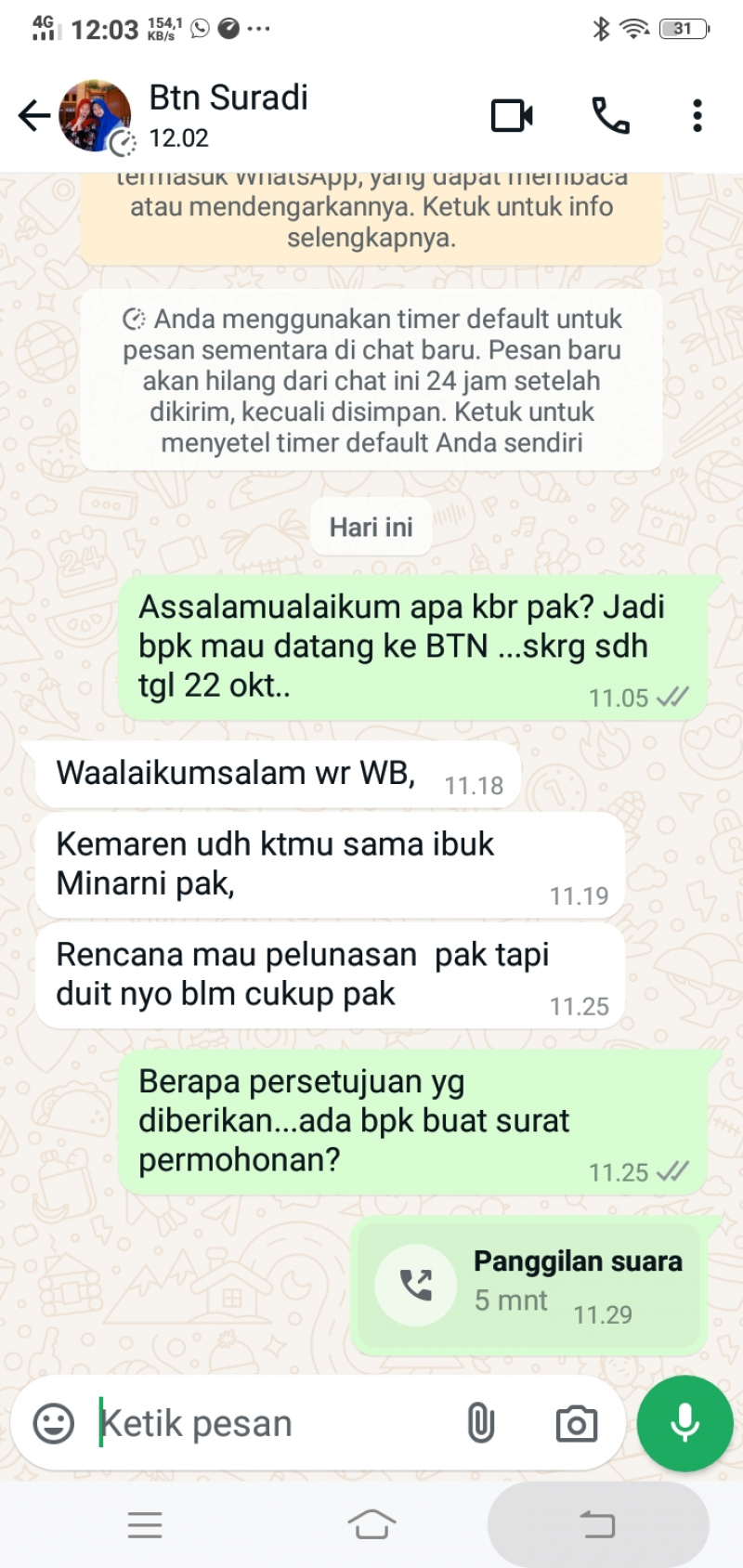
Task: Open Btn Suradi's contact info
Action: pyautogui.click(x=228, y=114)
